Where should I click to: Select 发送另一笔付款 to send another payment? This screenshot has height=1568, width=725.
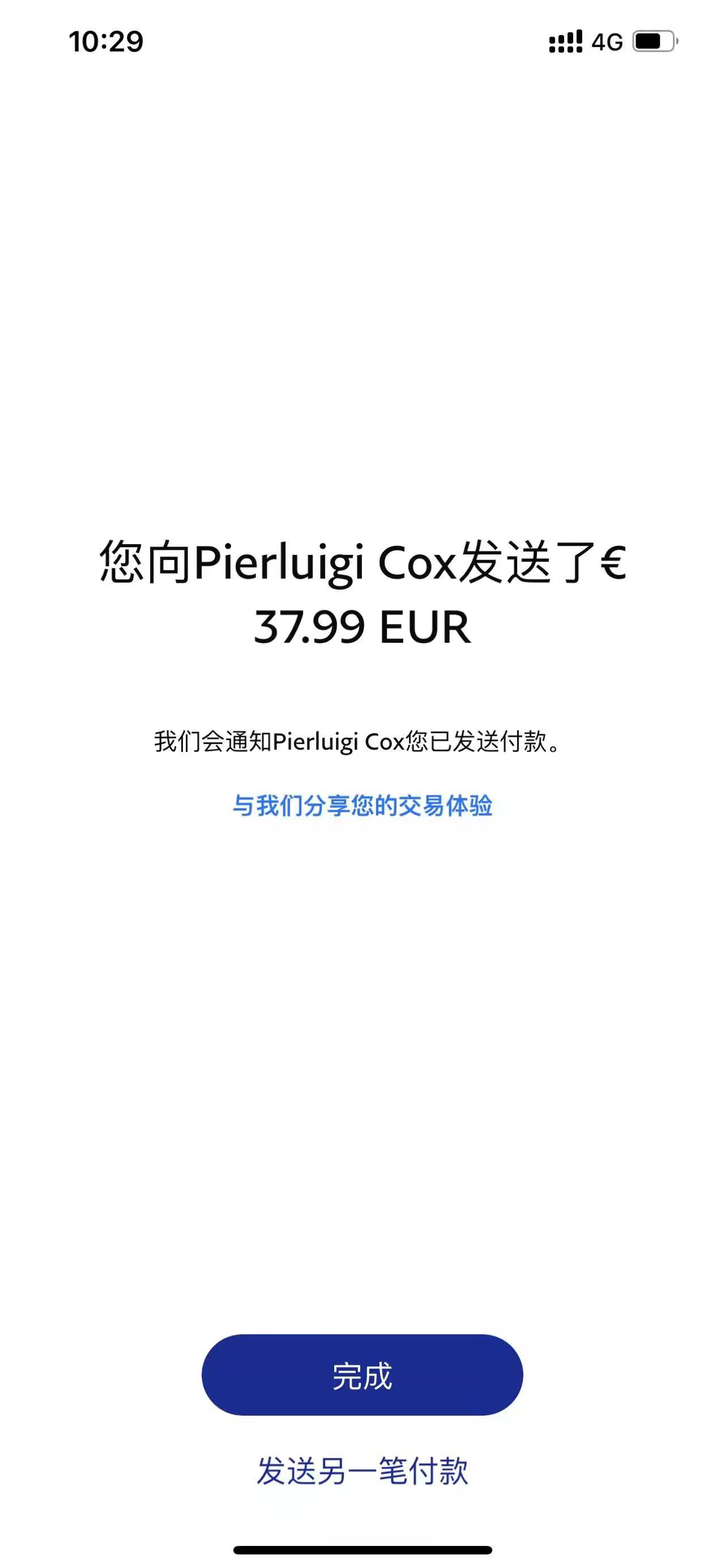362,1471
